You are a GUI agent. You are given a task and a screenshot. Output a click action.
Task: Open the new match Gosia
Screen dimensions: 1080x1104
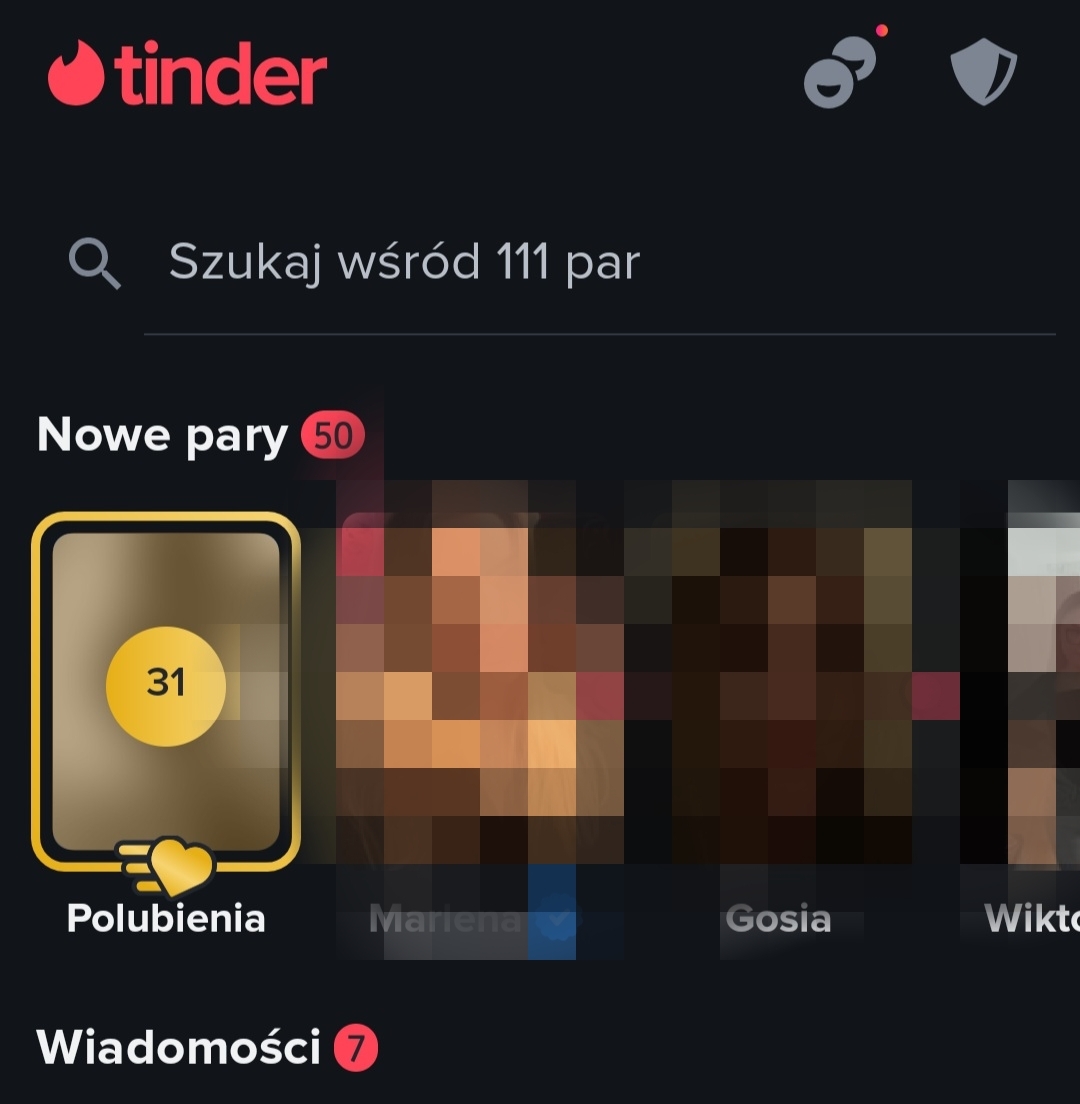(x=778, y=690)
